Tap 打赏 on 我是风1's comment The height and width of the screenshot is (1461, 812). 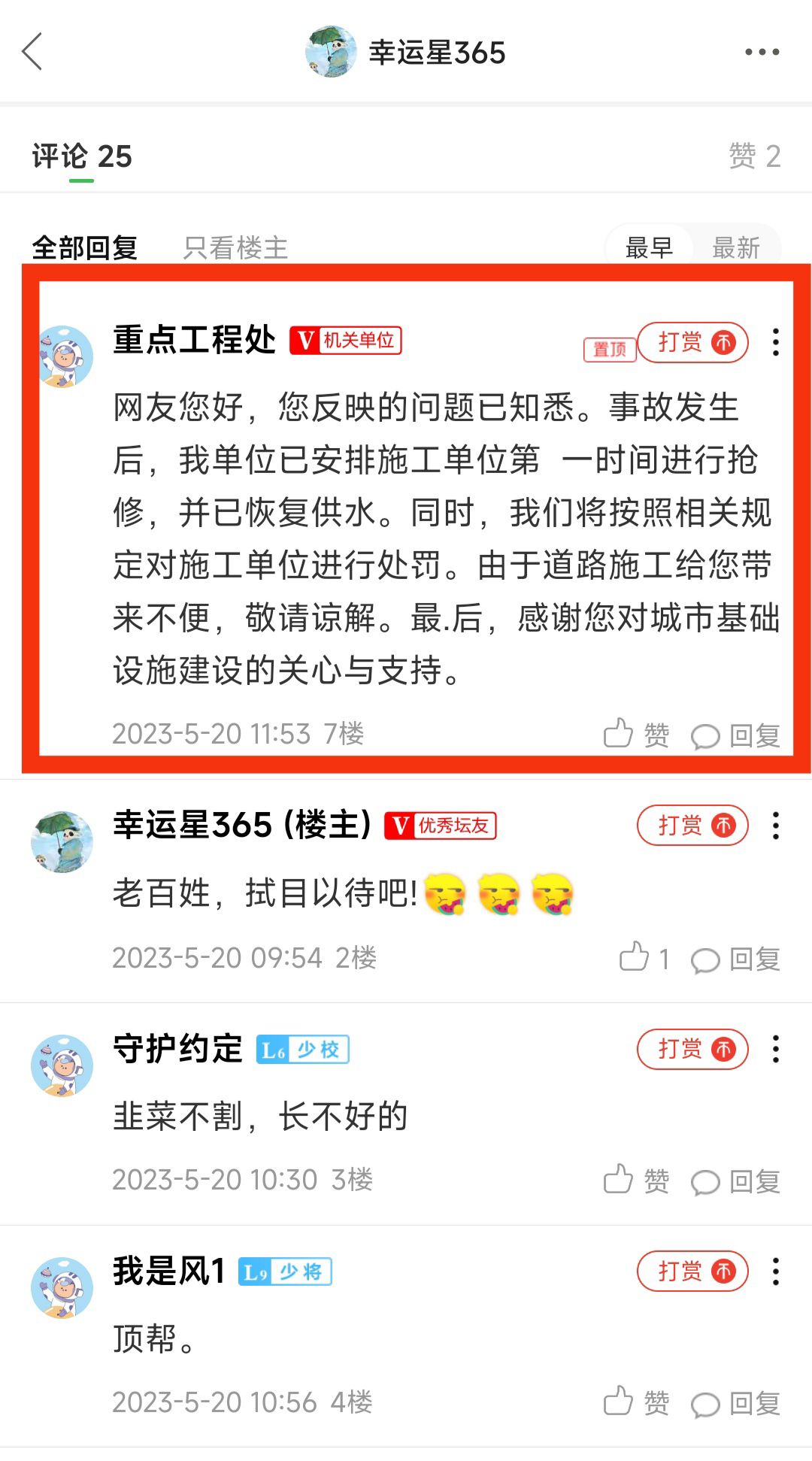click(692, 1272)
